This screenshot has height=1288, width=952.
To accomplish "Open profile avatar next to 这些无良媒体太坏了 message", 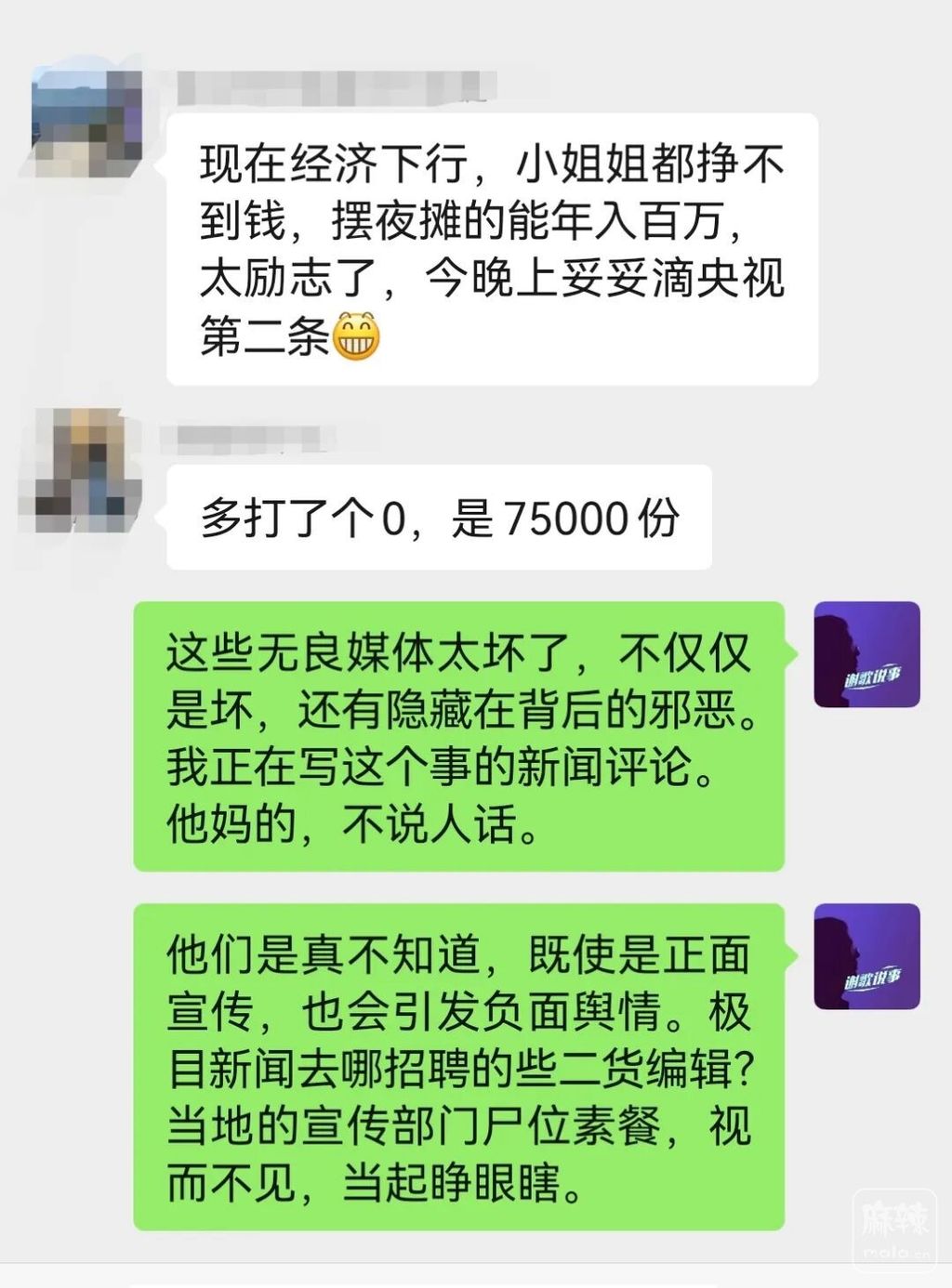I will (866, 655).
